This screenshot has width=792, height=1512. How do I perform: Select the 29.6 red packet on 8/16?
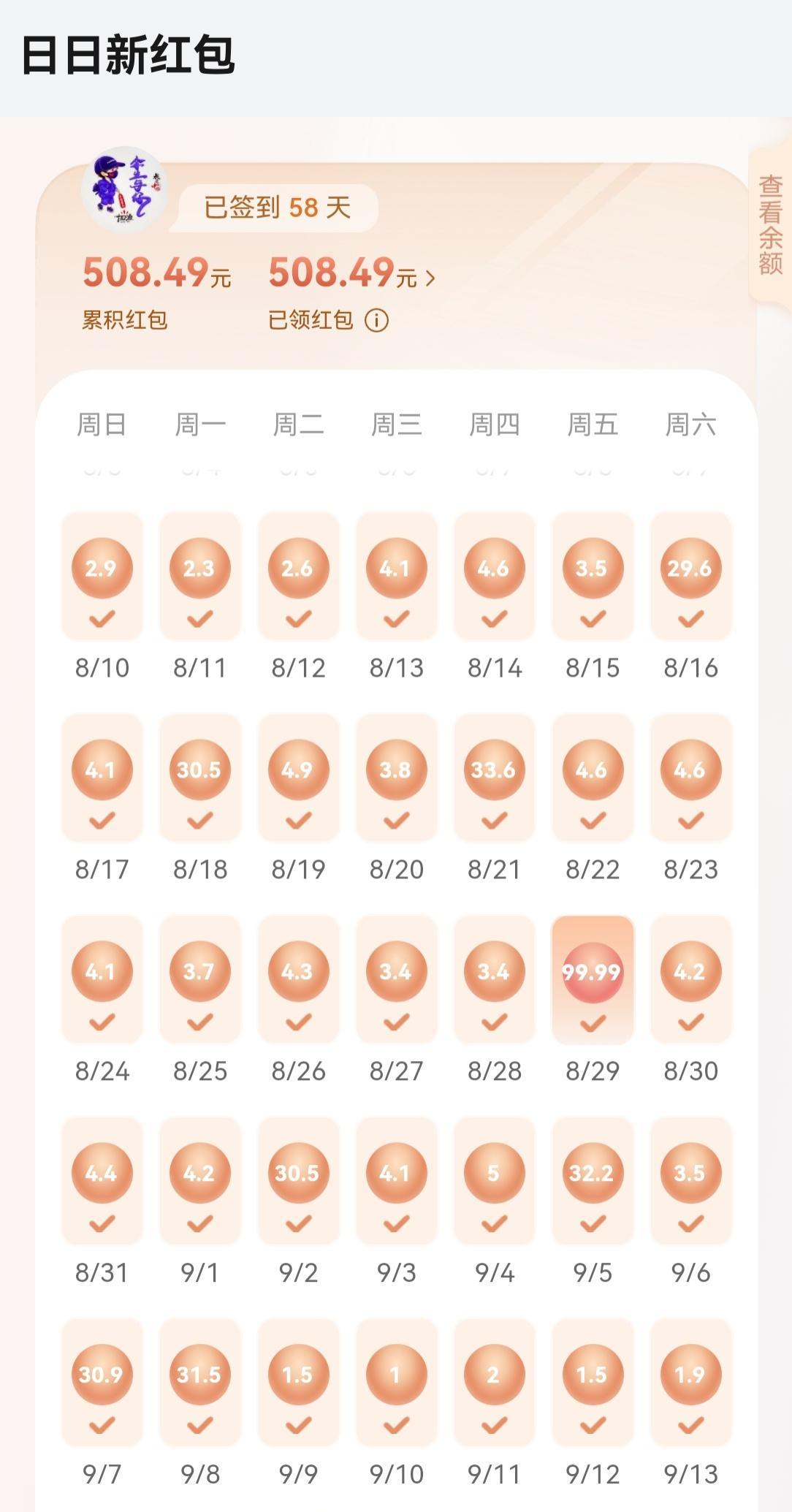click(x=690, y=569)
